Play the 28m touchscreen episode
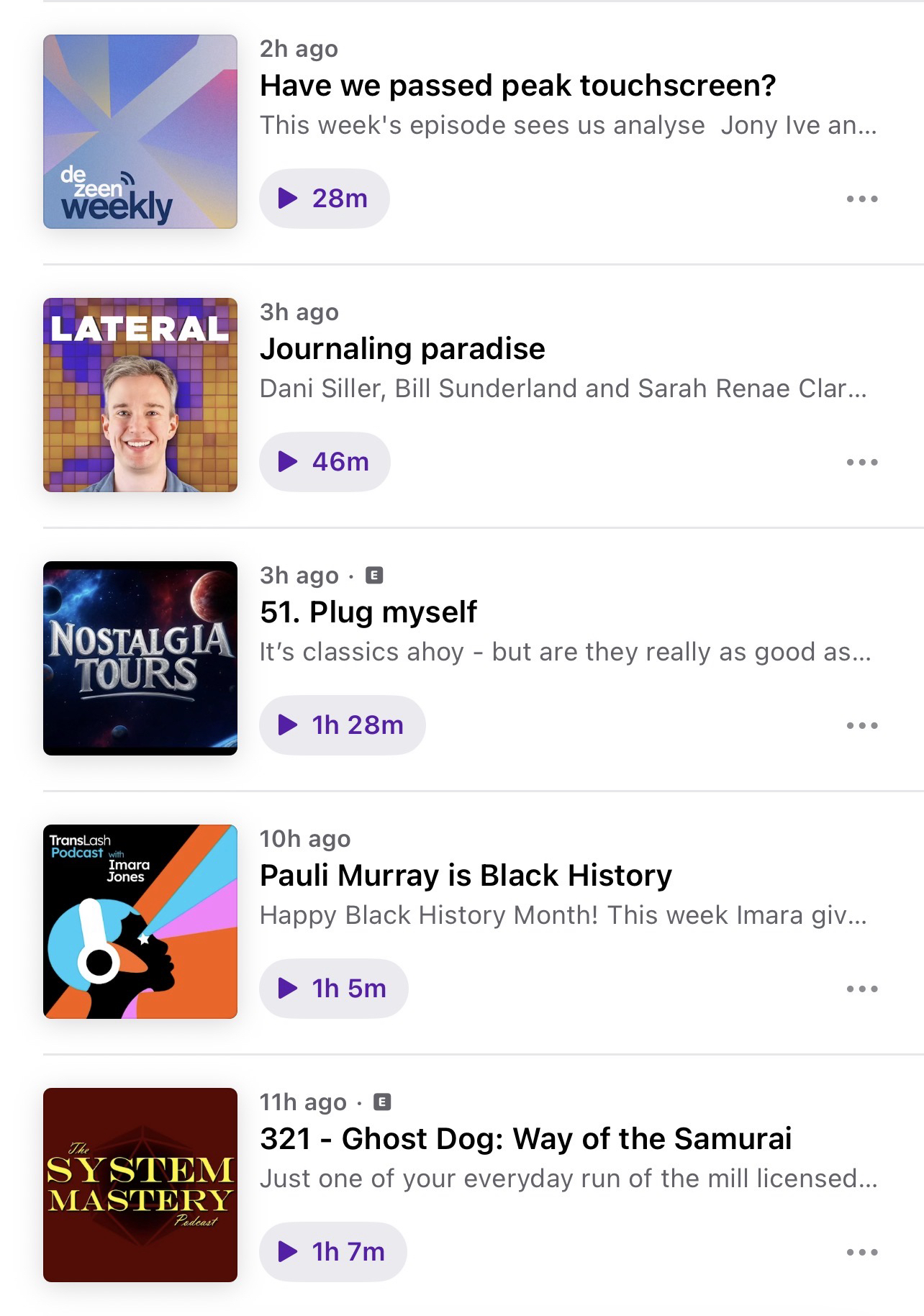This screenshot has width=924, height=1316. [x=324, y=199]
